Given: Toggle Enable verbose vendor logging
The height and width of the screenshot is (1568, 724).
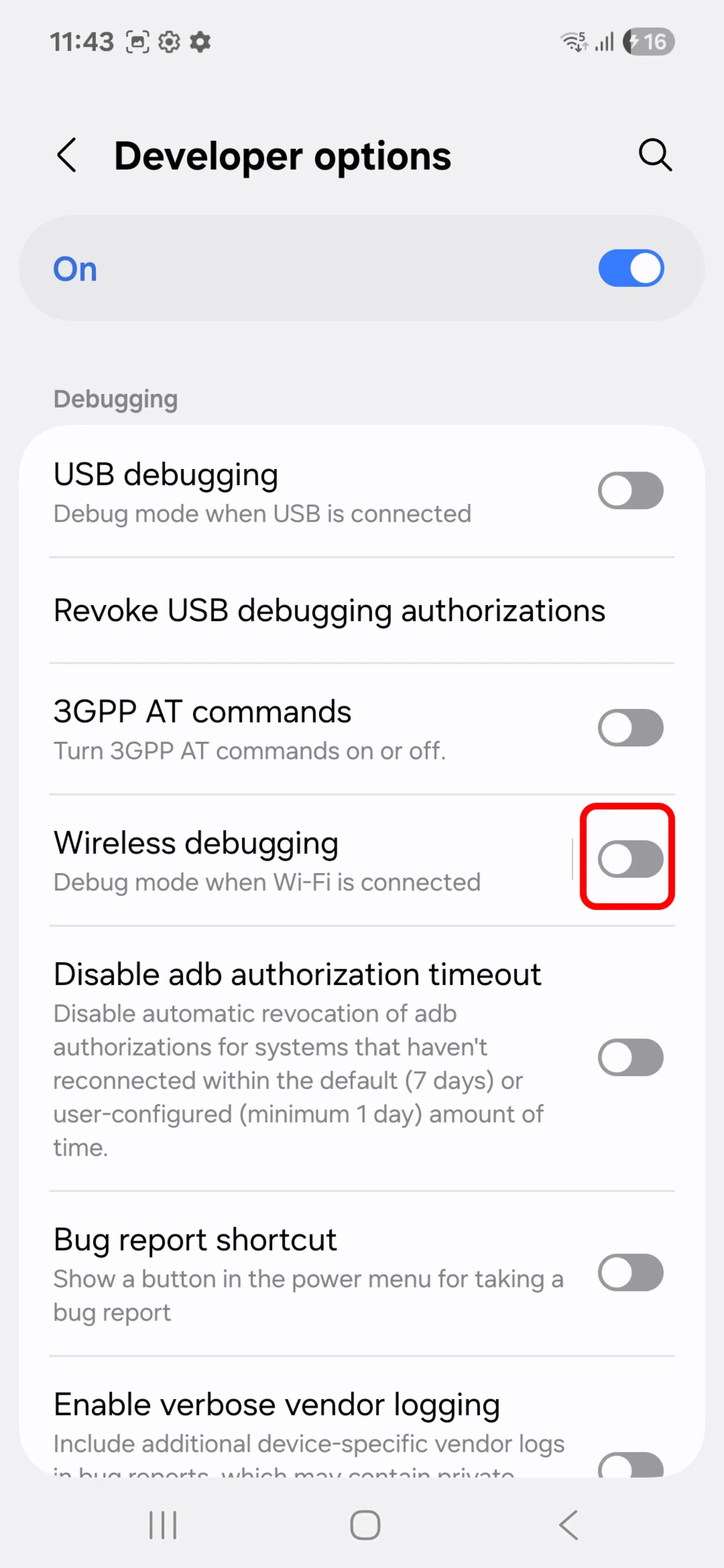Looking at the screenshot, I should pos(630,1466).
